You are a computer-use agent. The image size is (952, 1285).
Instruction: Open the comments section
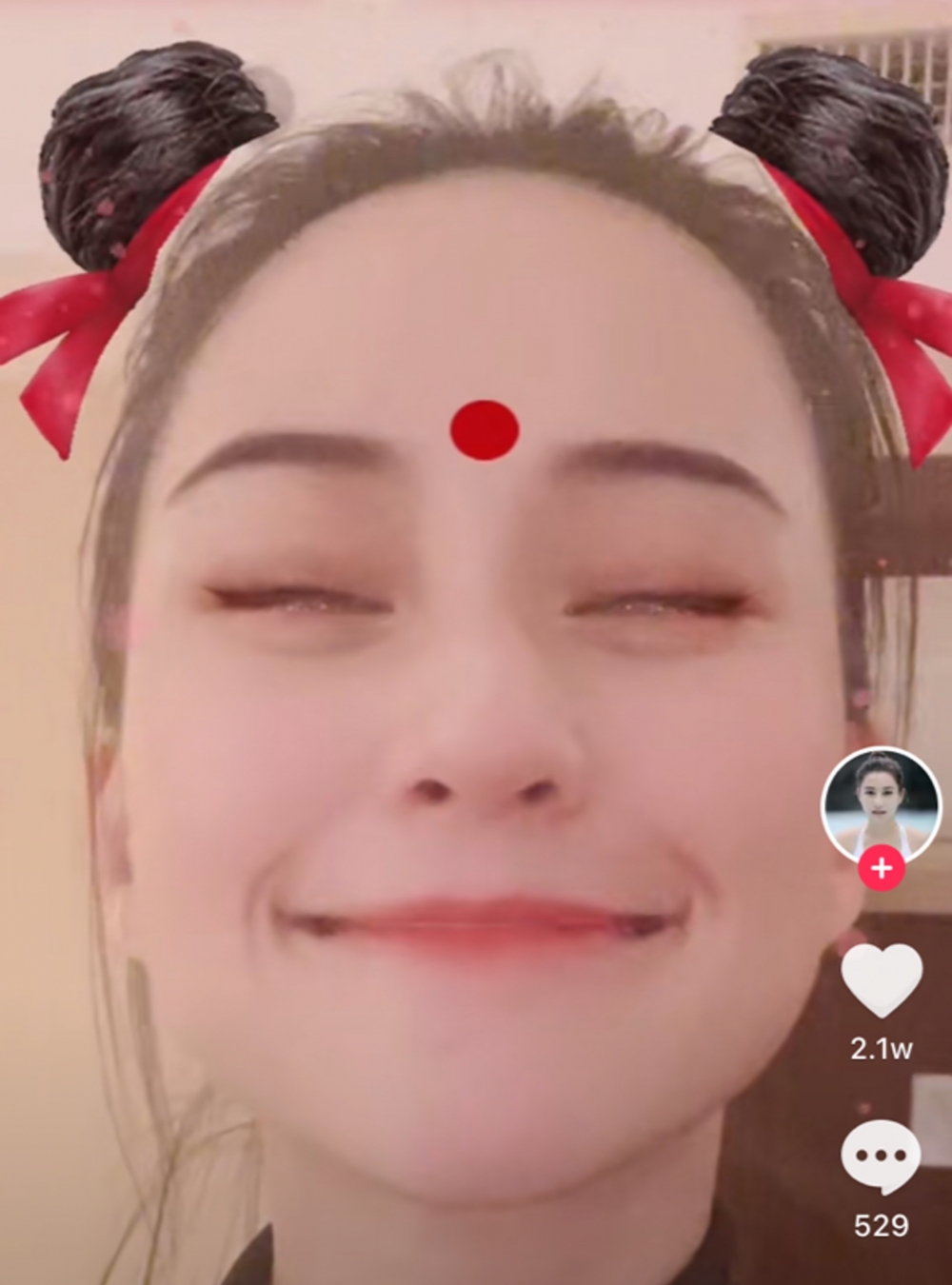[x=881, y=1156]
